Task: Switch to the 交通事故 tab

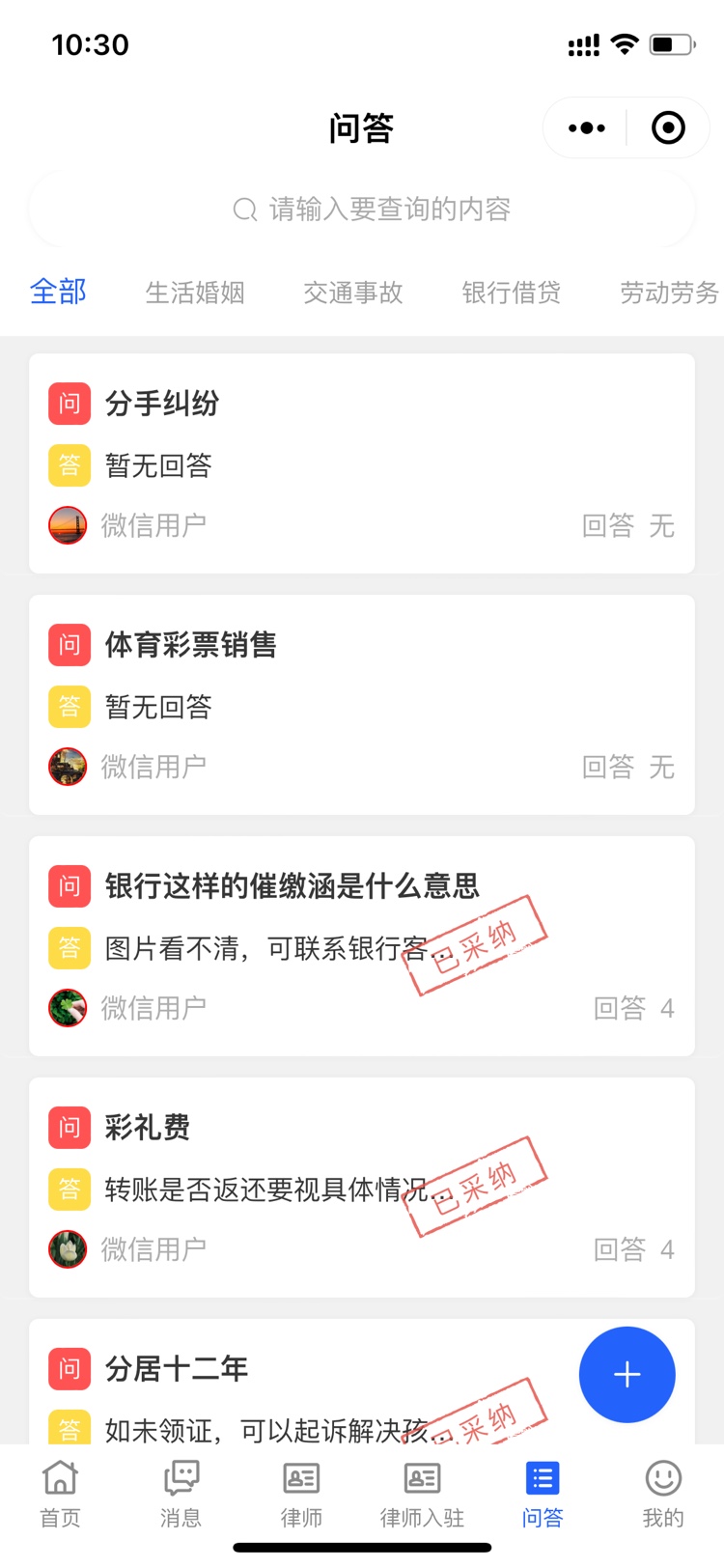Action: [353, 293]
